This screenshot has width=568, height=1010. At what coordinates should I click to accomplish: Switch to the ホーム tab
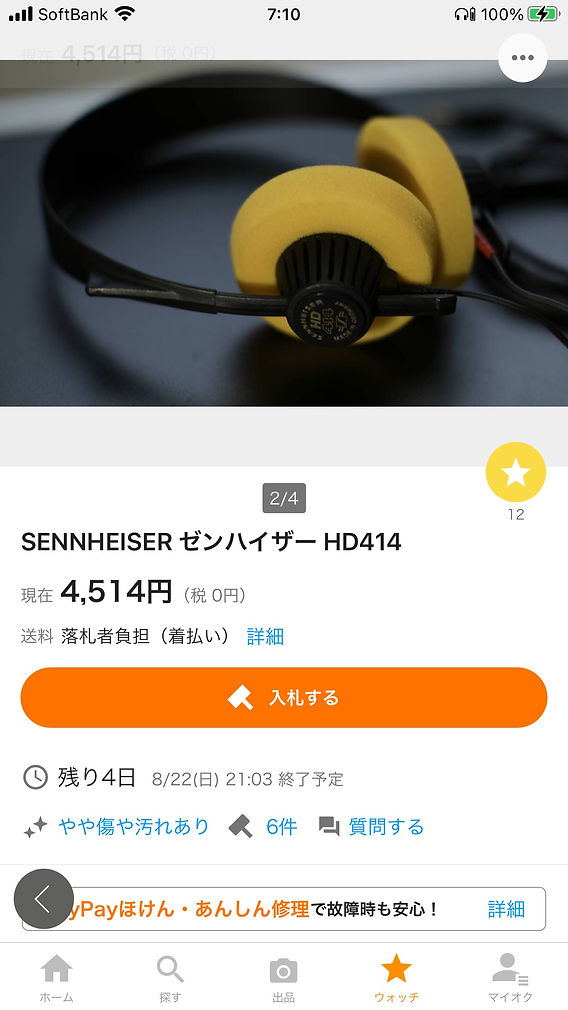point(57,978)
